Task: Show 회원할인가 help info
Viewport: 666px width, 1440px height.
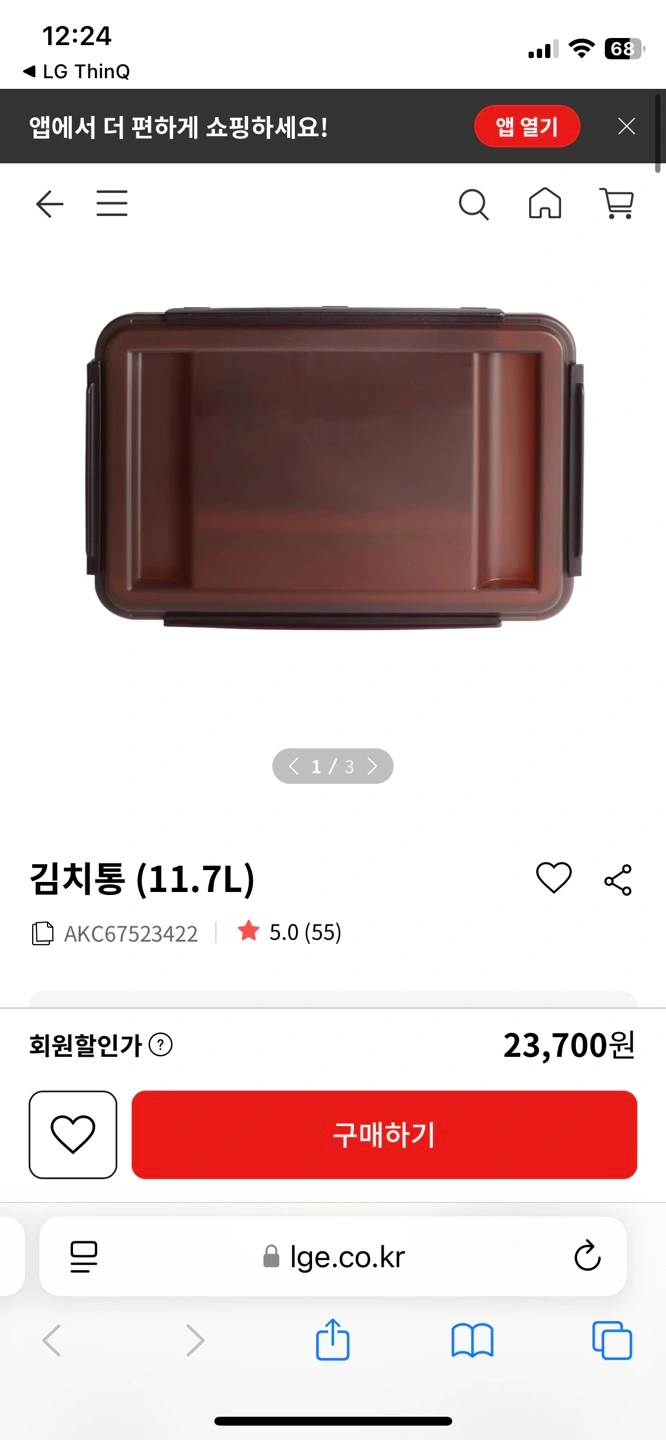Action: [x=160, y=1045]
